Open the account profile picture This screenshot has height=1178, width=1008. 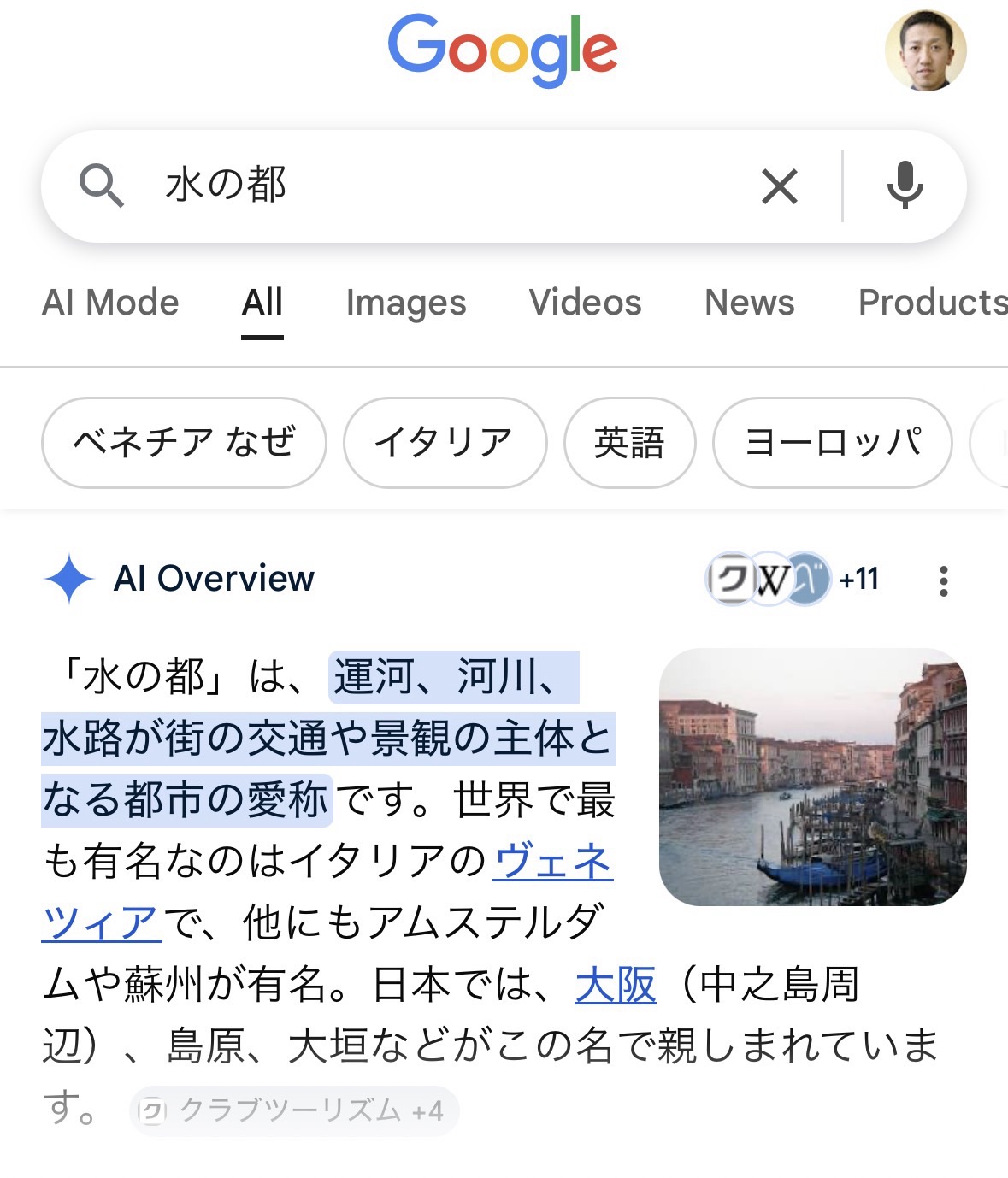pyautogui.click(x=925, y=50)
